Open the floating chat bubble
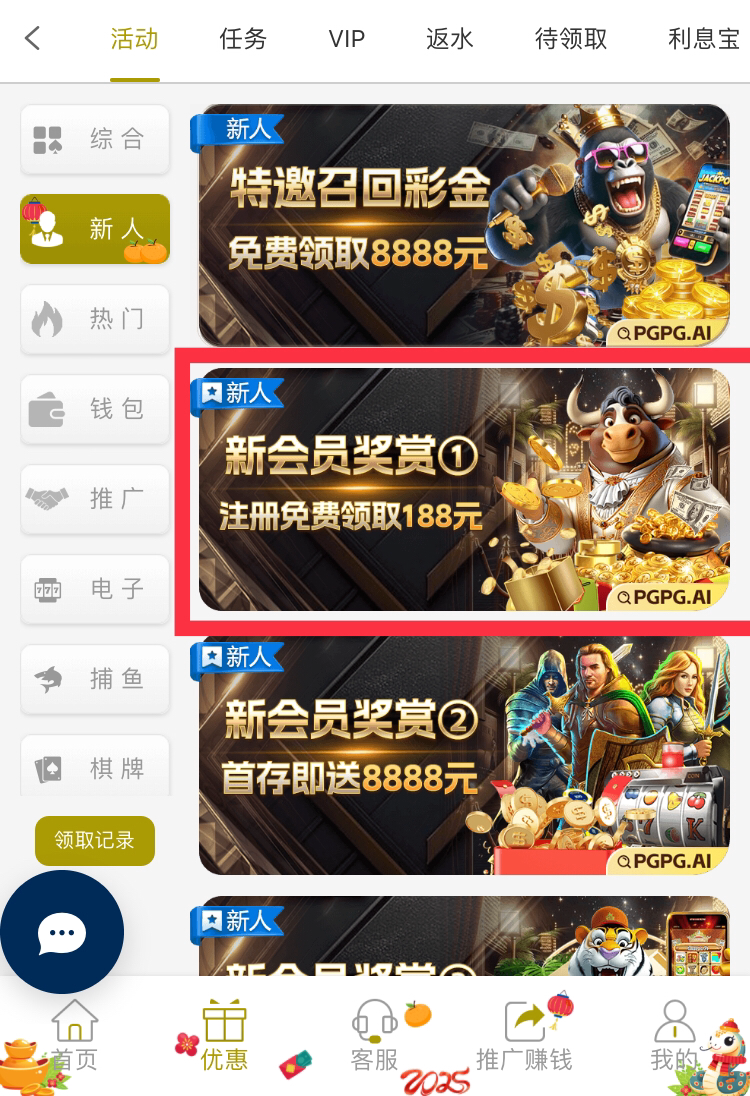Screen dimensions: 750x1096 [62, 932]
